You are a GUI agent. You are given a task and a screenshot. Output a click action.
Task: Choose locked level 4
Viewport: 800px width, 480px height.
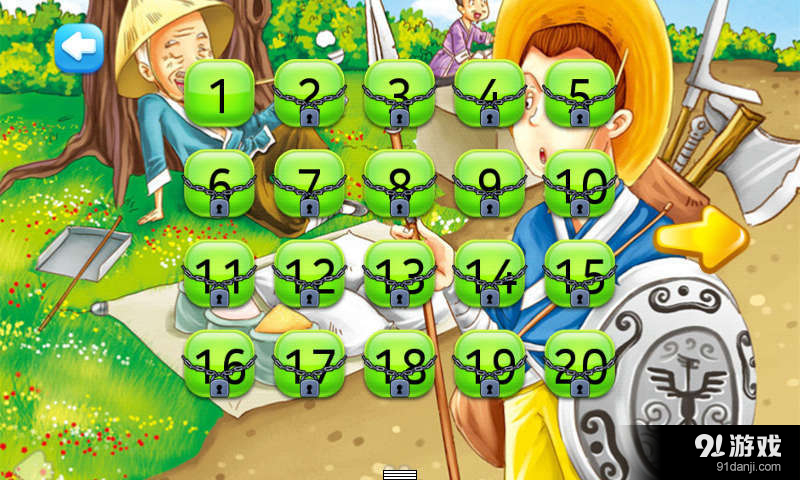pos(490,94)
